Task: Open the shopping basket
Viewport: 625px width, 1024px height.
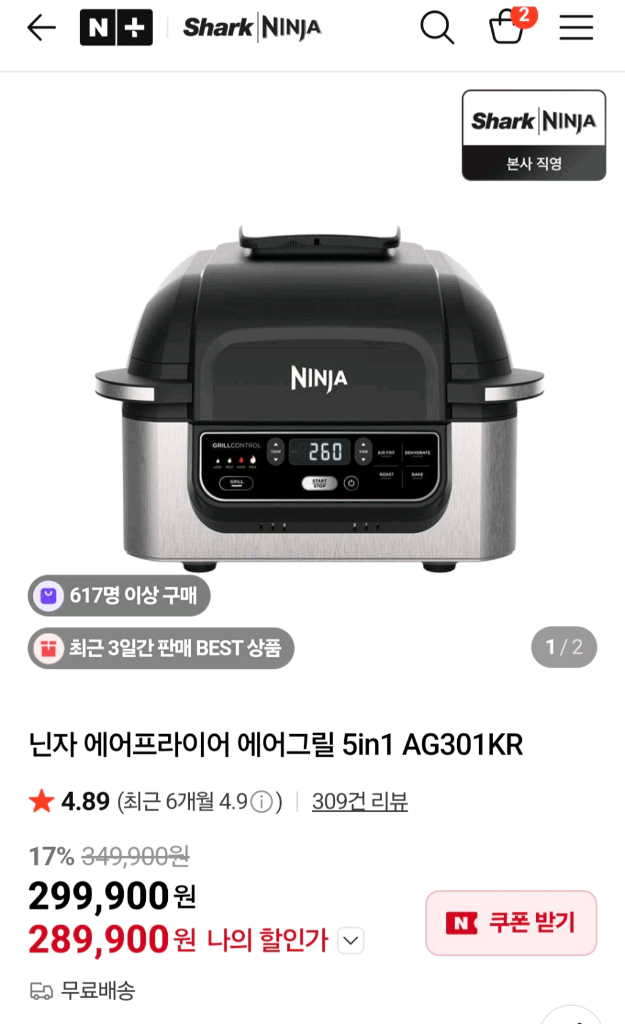Action: [x=507, y=27]
